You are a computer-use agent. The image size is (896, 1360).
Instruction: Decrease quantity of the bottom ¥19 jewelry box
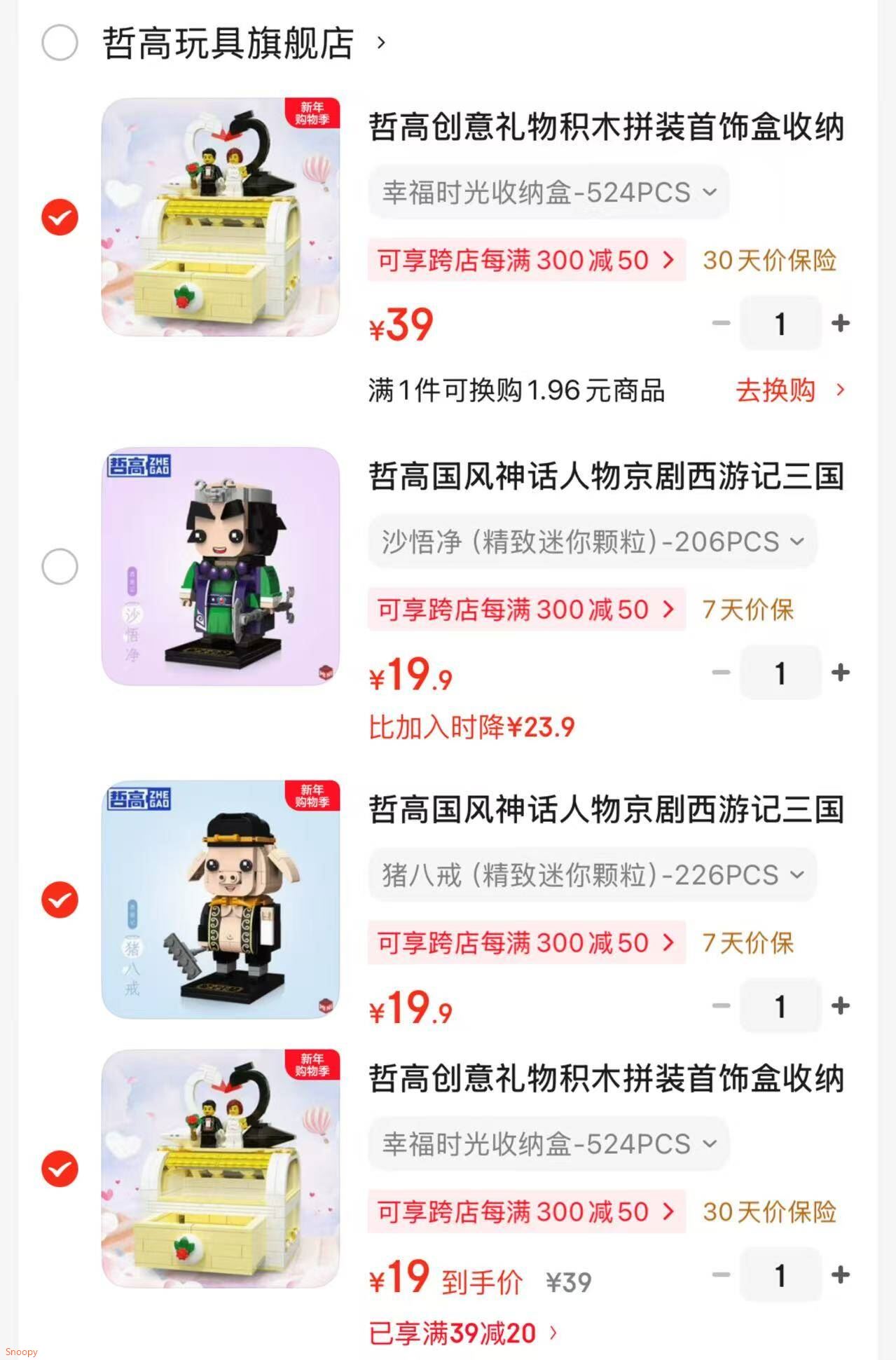[718, 1275]
